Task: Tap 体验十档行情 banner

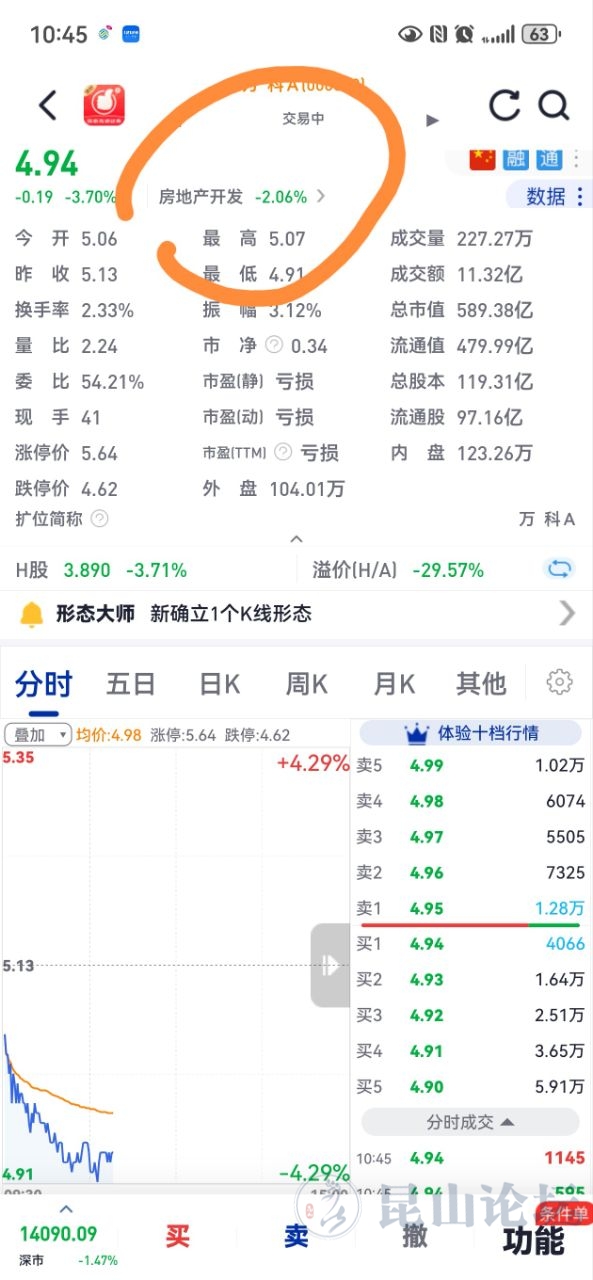Action: coord(471,733)
